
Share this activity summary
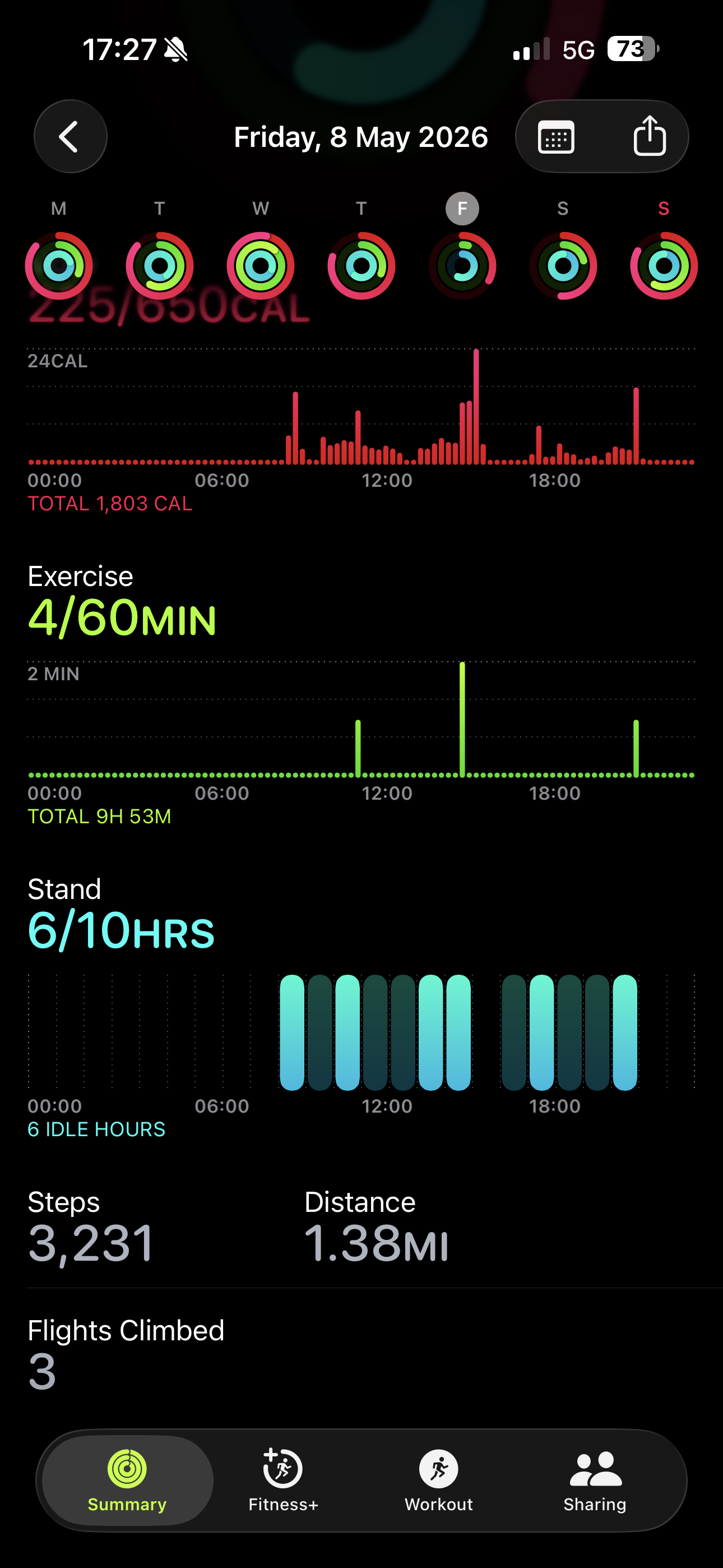point(650,135)
